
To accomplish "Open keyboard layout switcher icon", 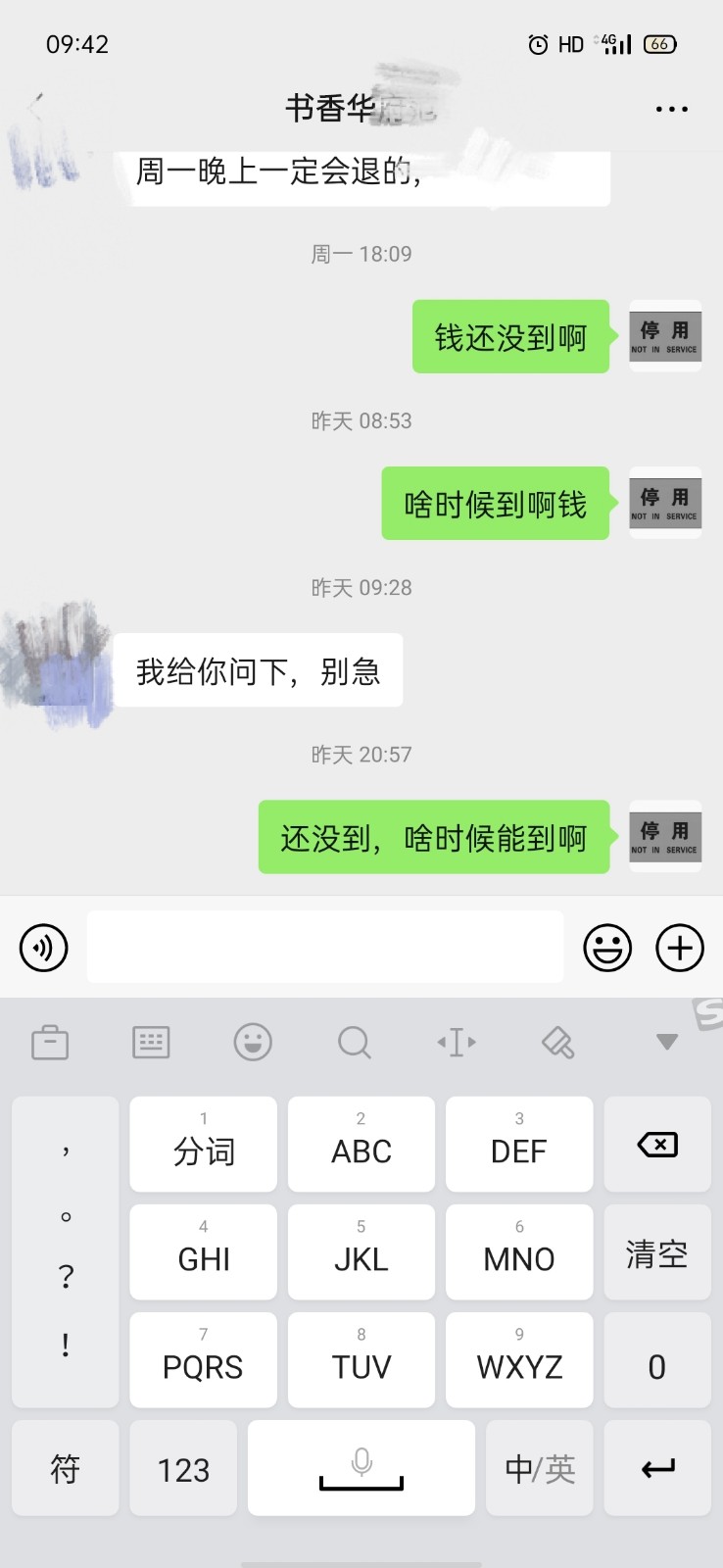I will 151,1042.
